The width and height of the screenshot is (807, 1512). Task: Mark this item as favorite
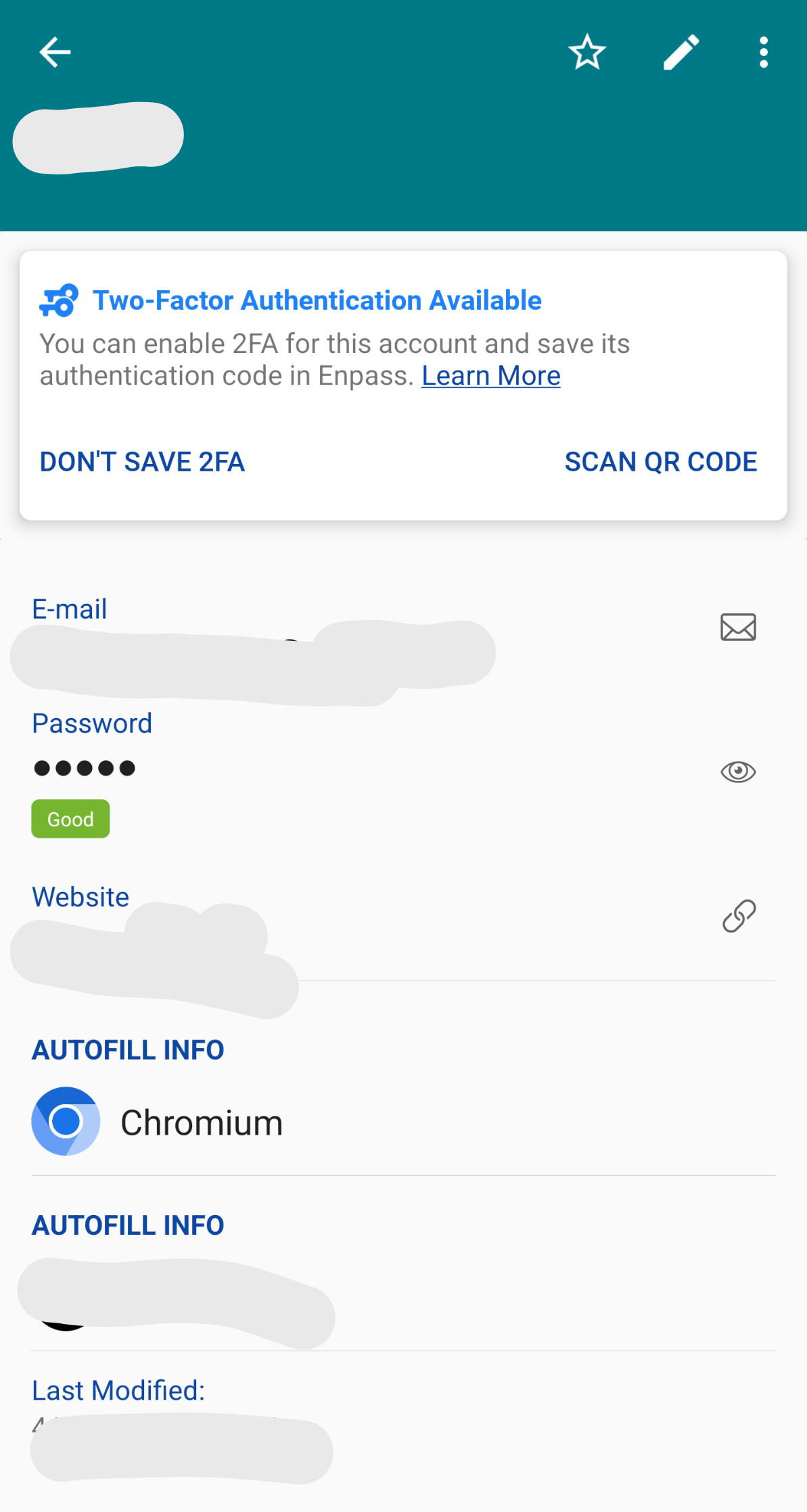coord(586,52)
